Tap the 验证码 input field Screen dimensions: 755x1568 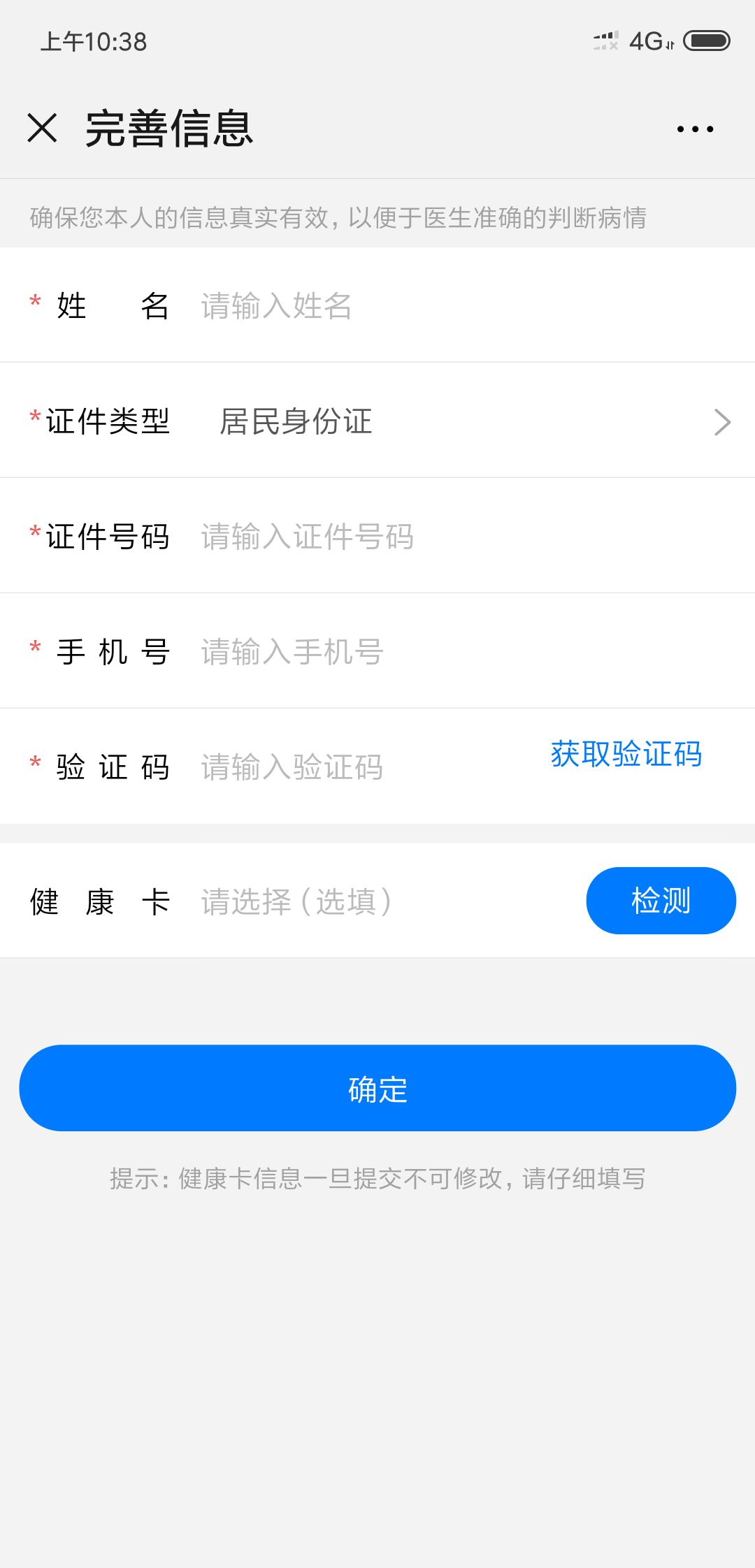coord(364,767)
